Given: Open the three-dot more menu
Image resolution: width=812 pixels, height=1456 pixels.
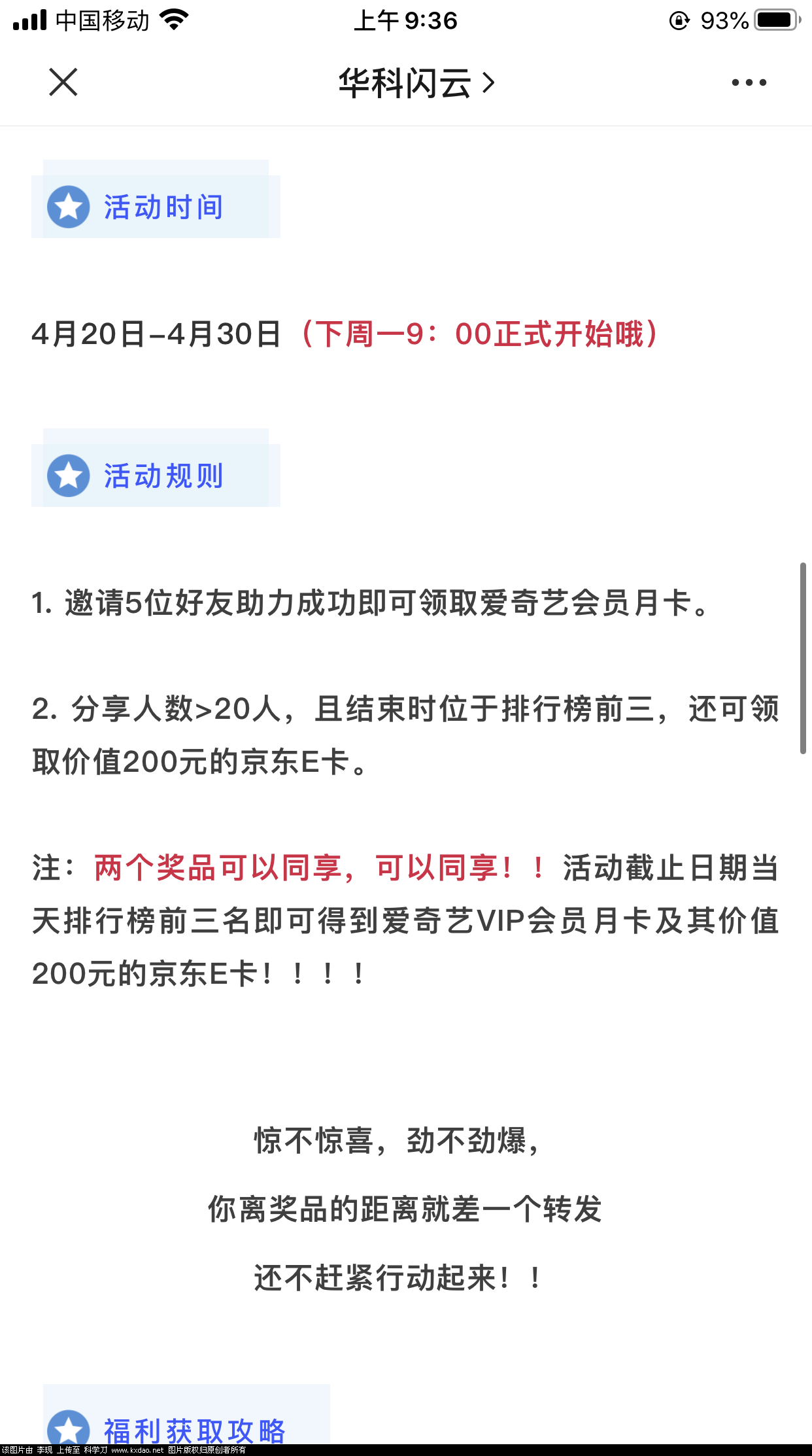Looking at the screenshot, I should point(749,83).
